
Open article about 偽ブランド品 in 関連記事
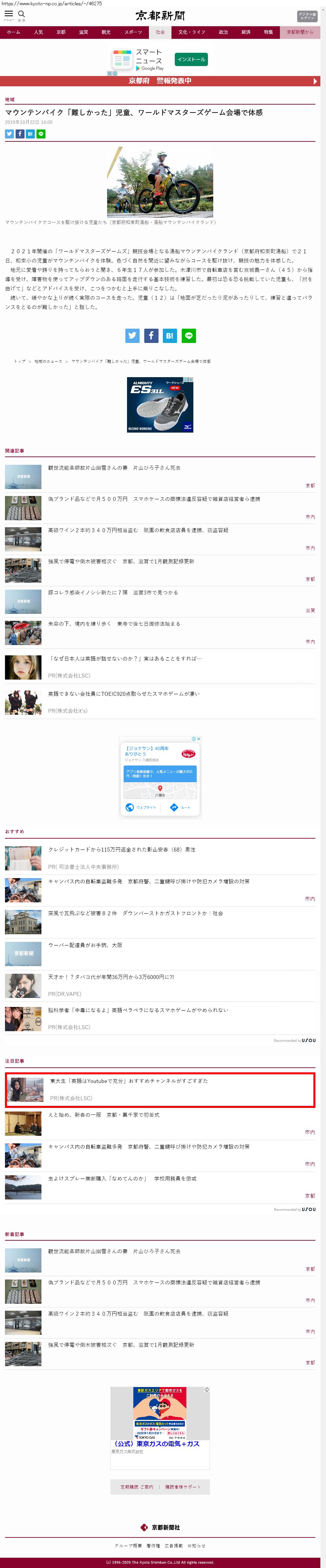154,499
